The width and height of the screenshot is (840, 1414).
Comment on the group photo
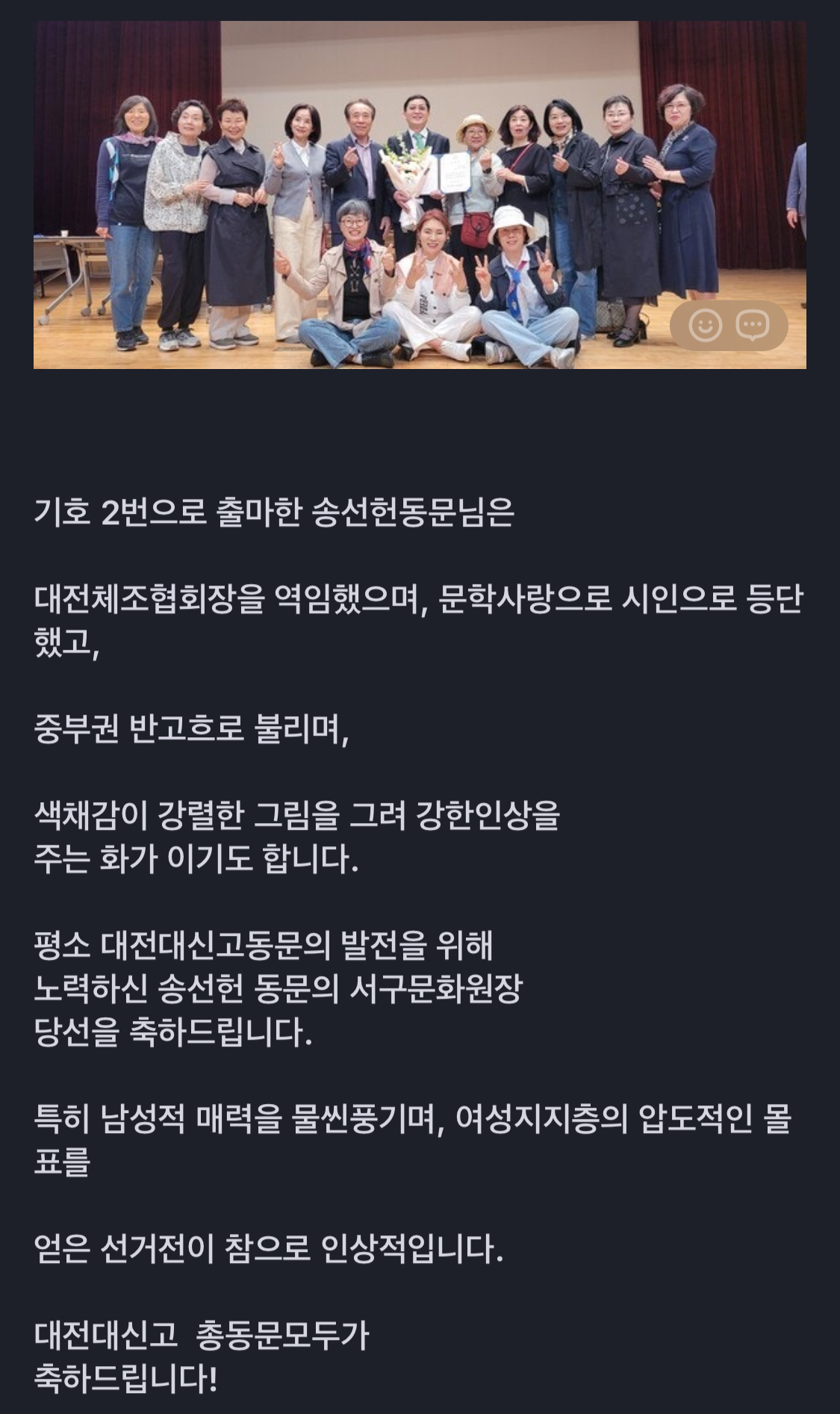pyautogui.click(x=753, y=326)
